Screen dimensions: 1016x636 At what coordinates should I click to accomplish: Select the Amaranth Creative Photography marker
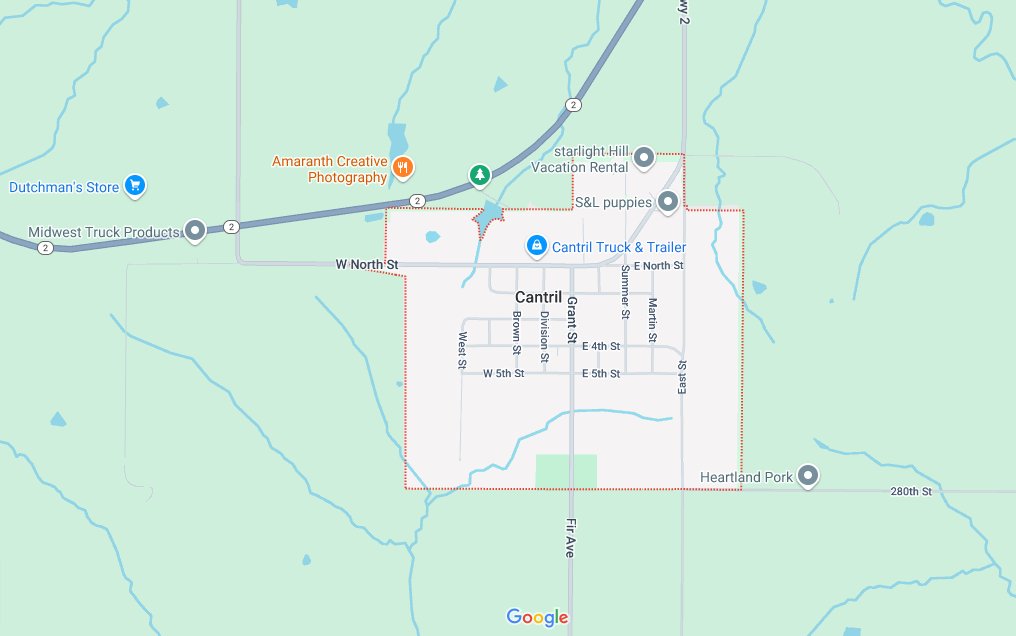(403, 167)
